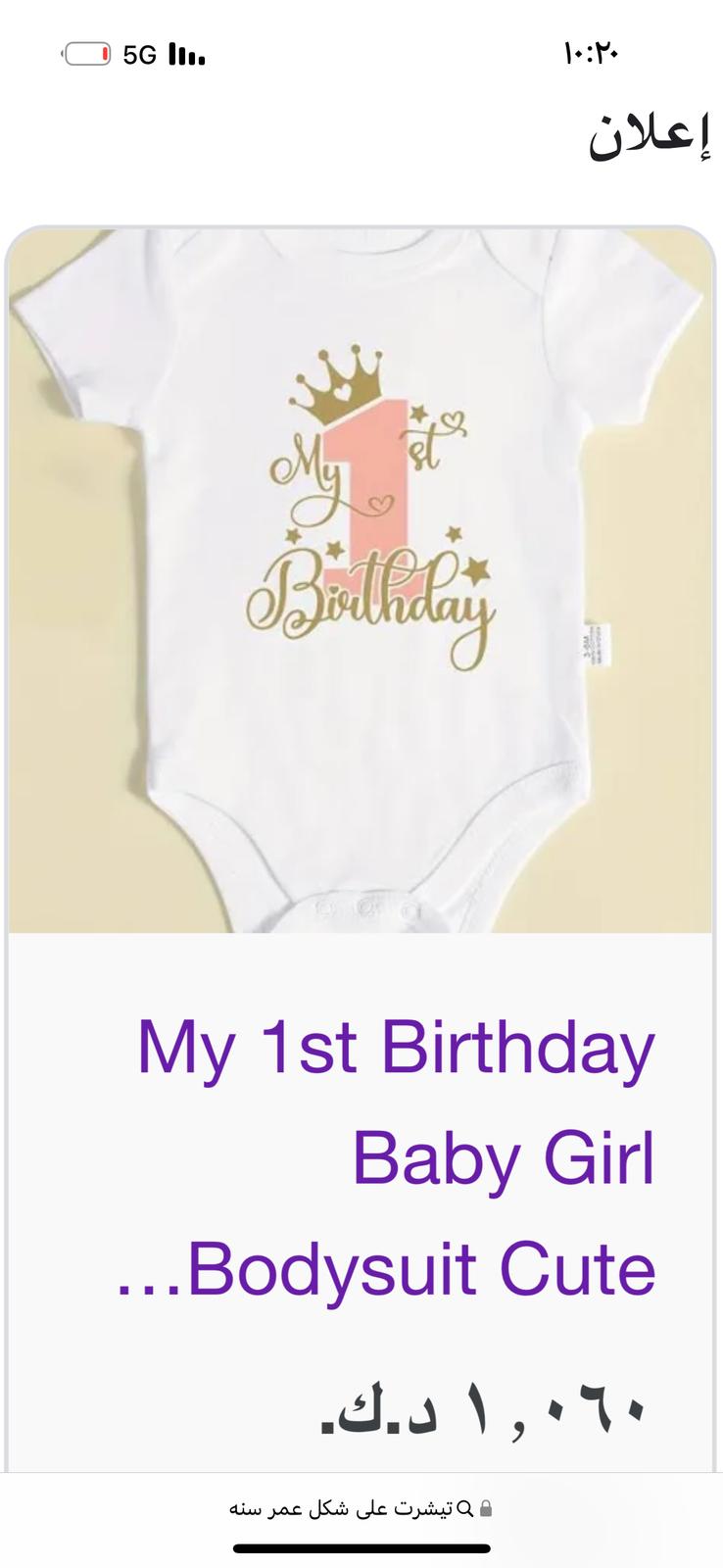Tap the address bar showing the Arabic search query

[x=361, y=1508]
